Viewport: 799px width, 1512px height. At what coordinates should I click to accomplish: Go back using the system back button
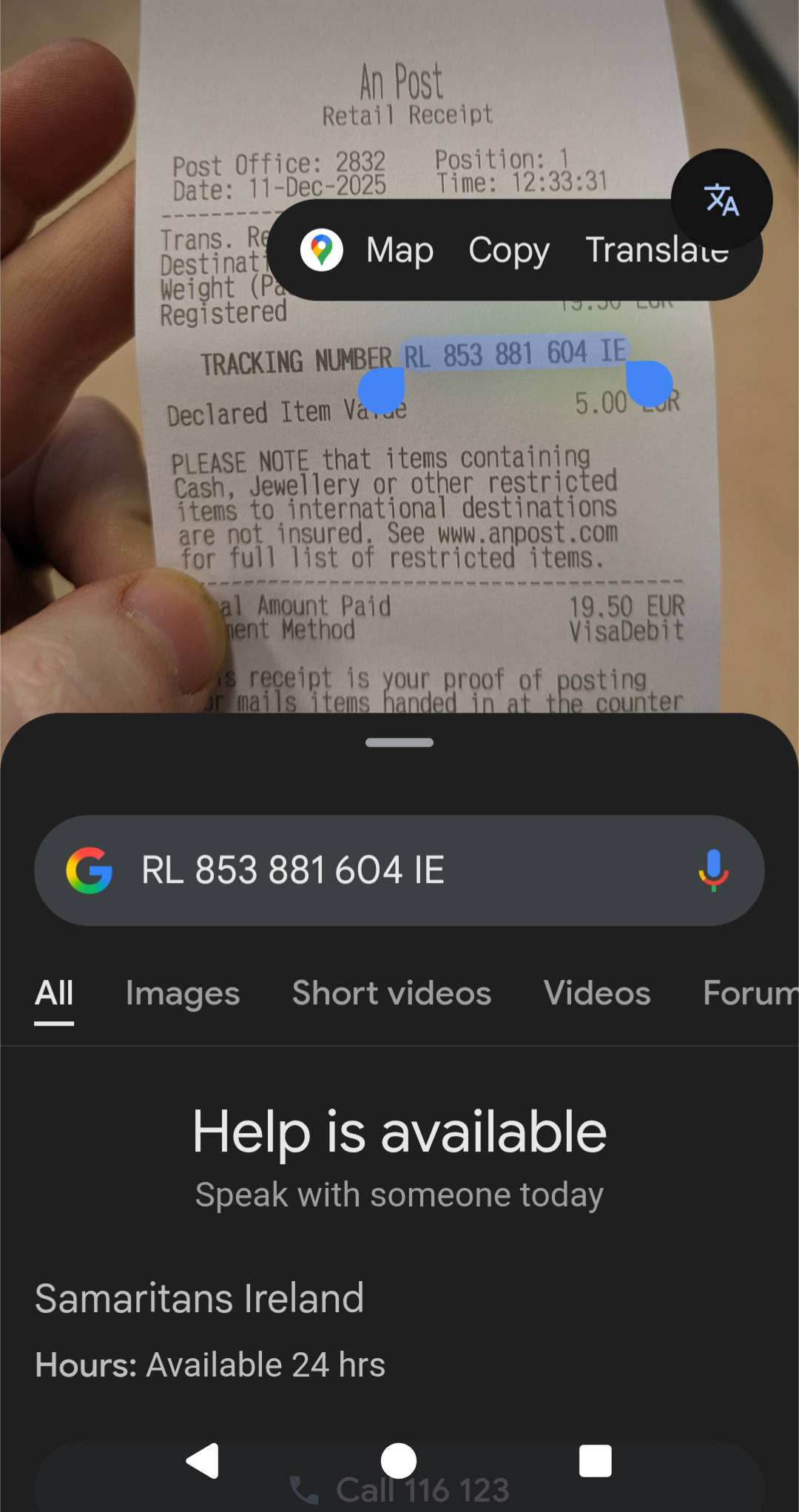(202, 1462)
